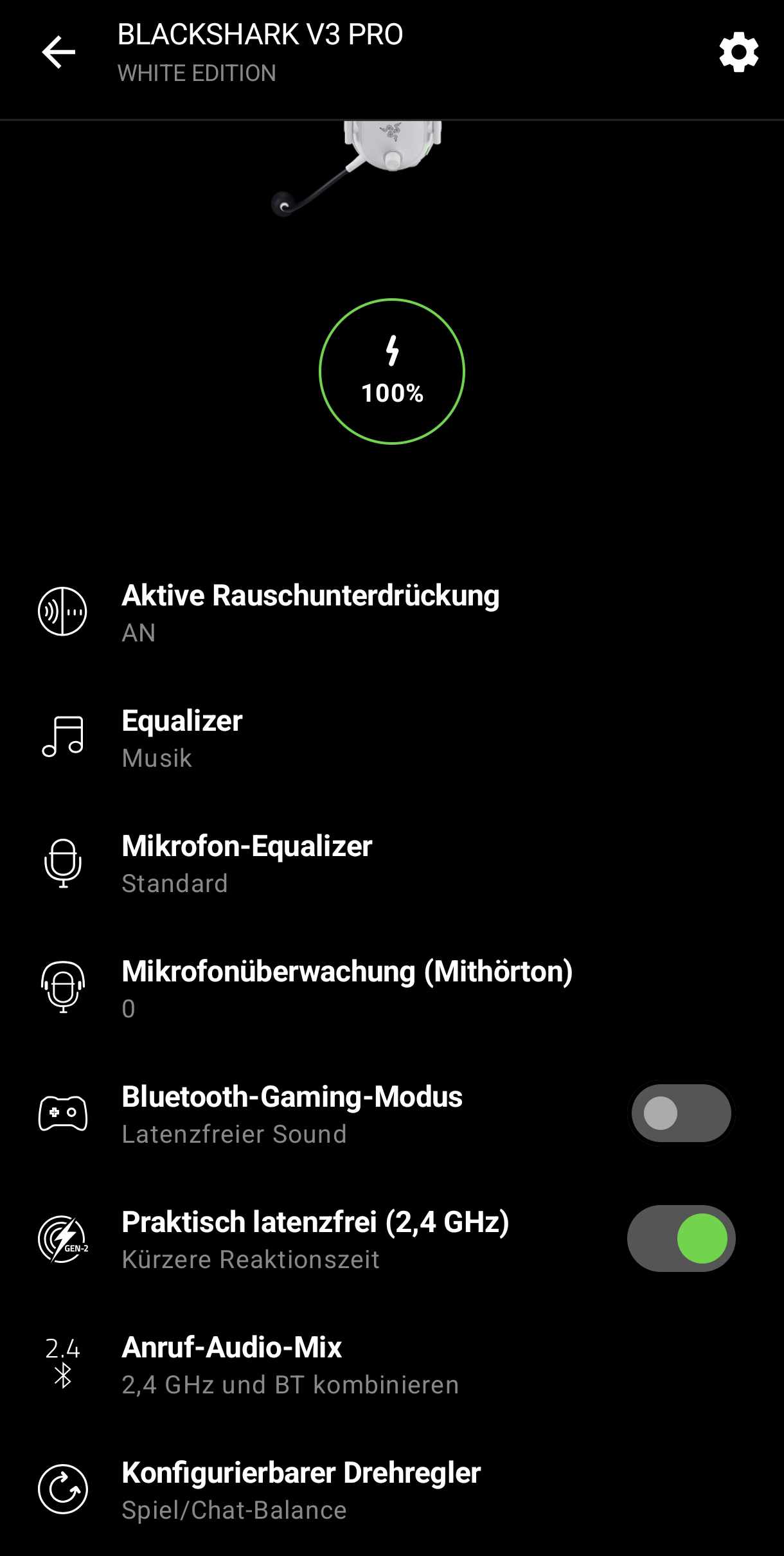Open Mikrofonüberwachung (Mithörton) setting
784x1556 pixels.
point(347,988)
